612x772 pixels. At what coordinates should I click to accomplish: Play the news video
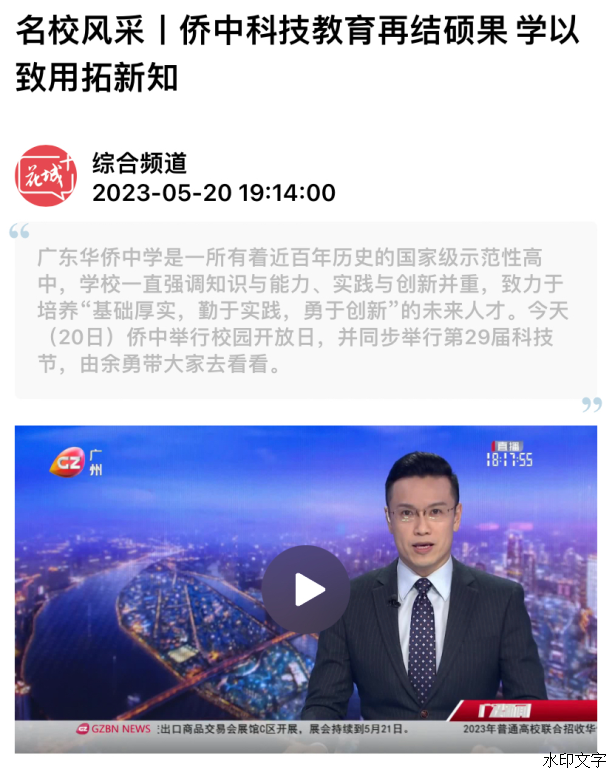click(x=306, y=589)
